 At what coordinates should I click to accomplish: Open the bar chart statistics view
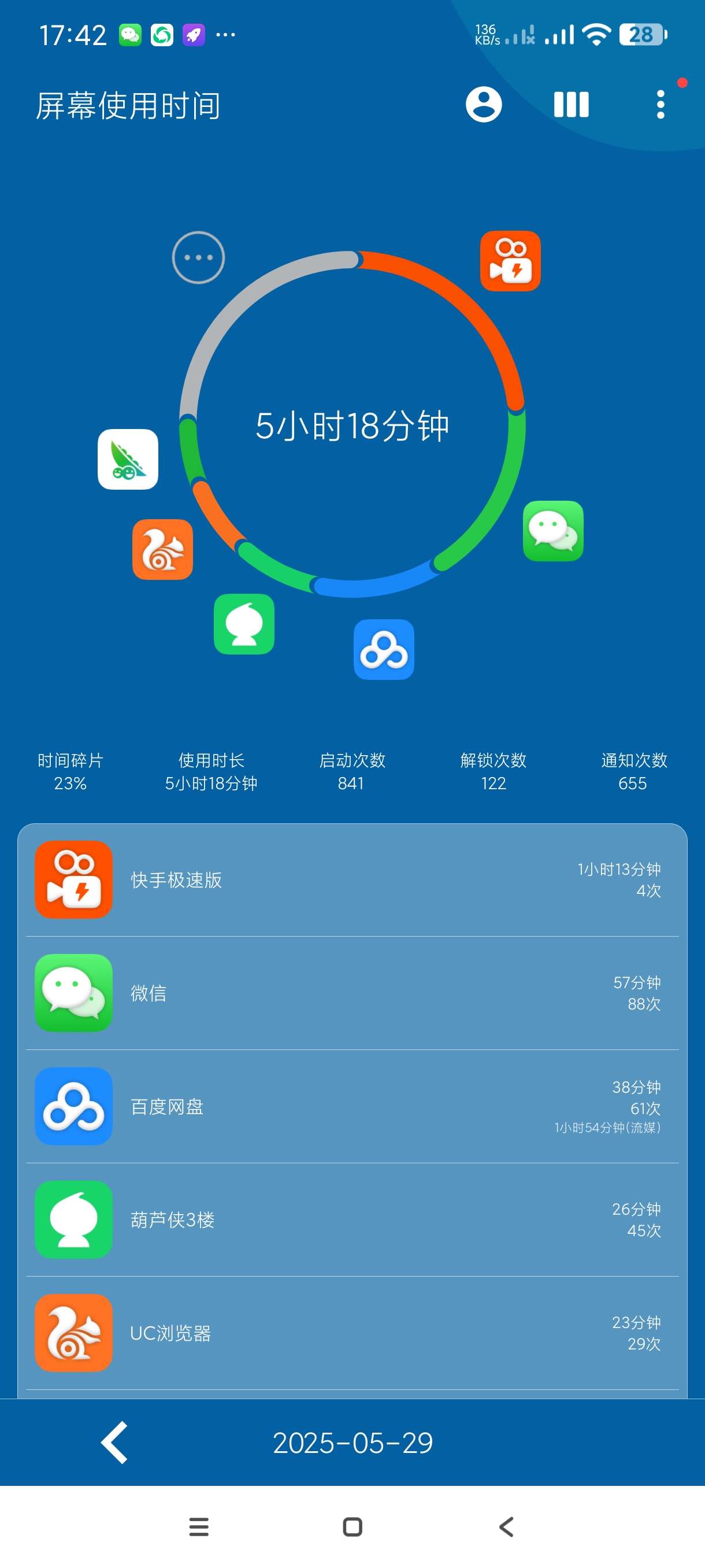(571, 105)
